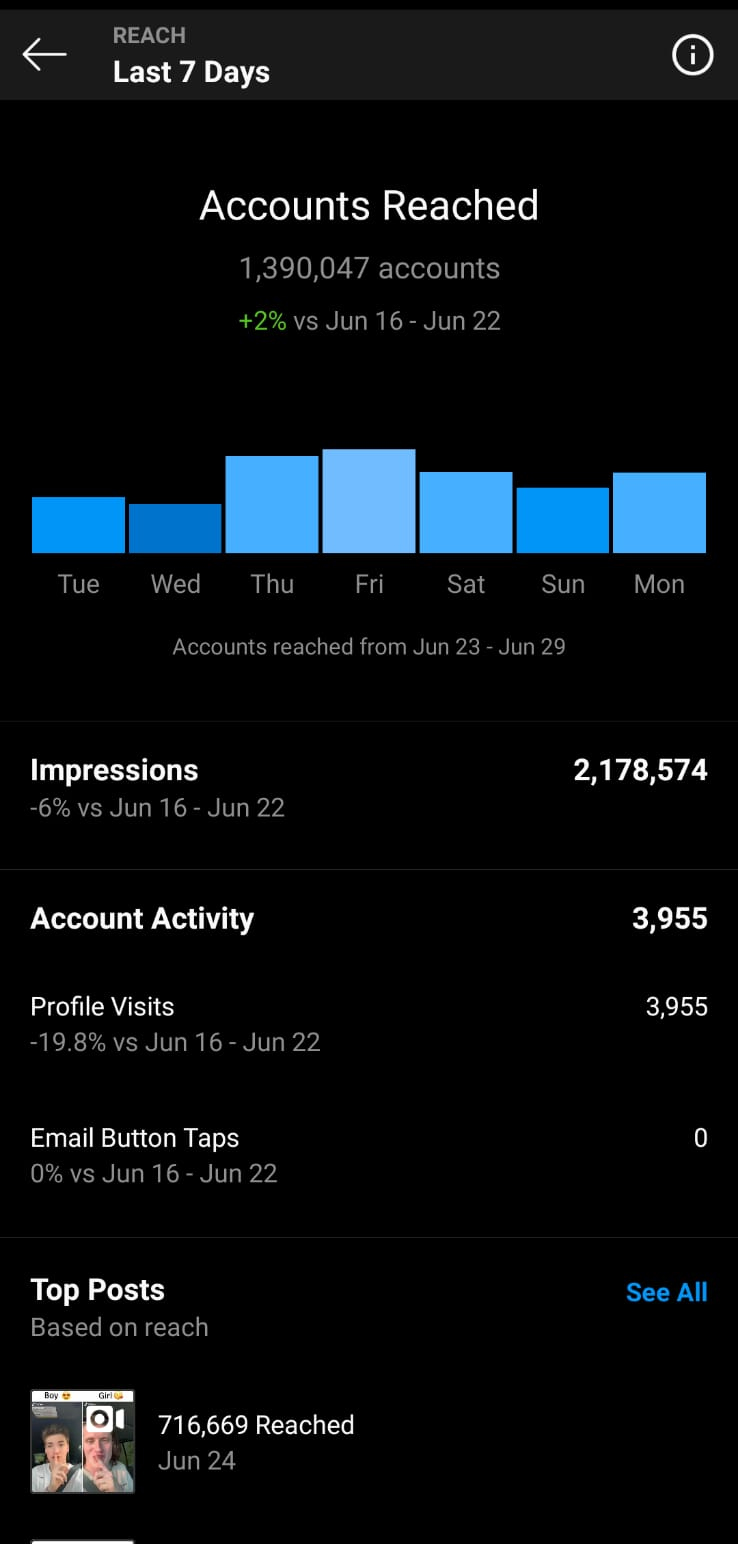Go back using the arrow icon
This screenshot has height=1544, width=738.
coord(44,55)
